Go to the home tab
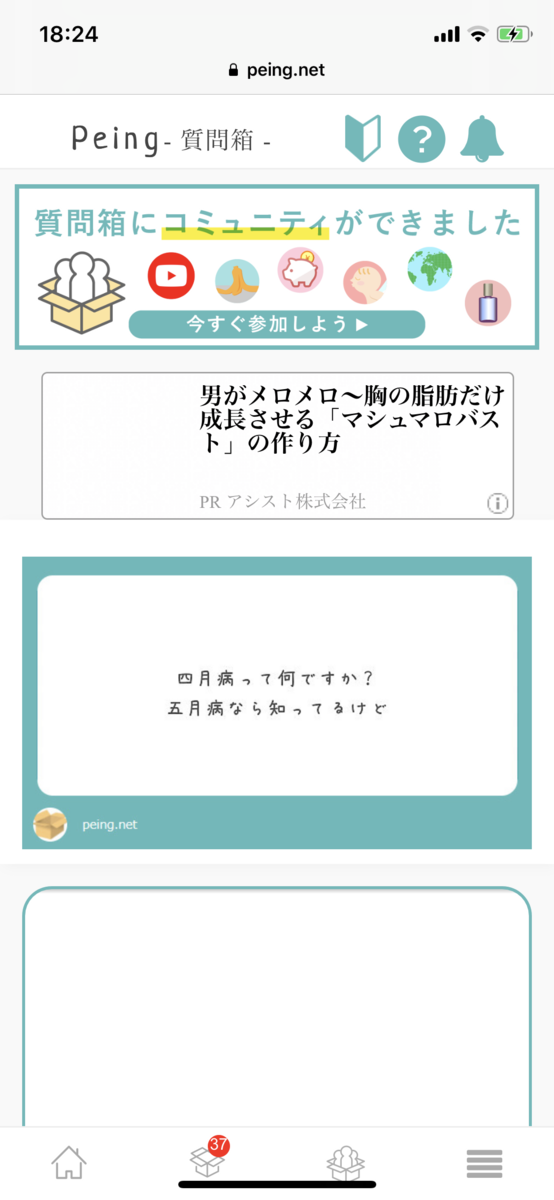Image resolution: width=554 pixels, height=1200 pixels. tap(69, 1163)
